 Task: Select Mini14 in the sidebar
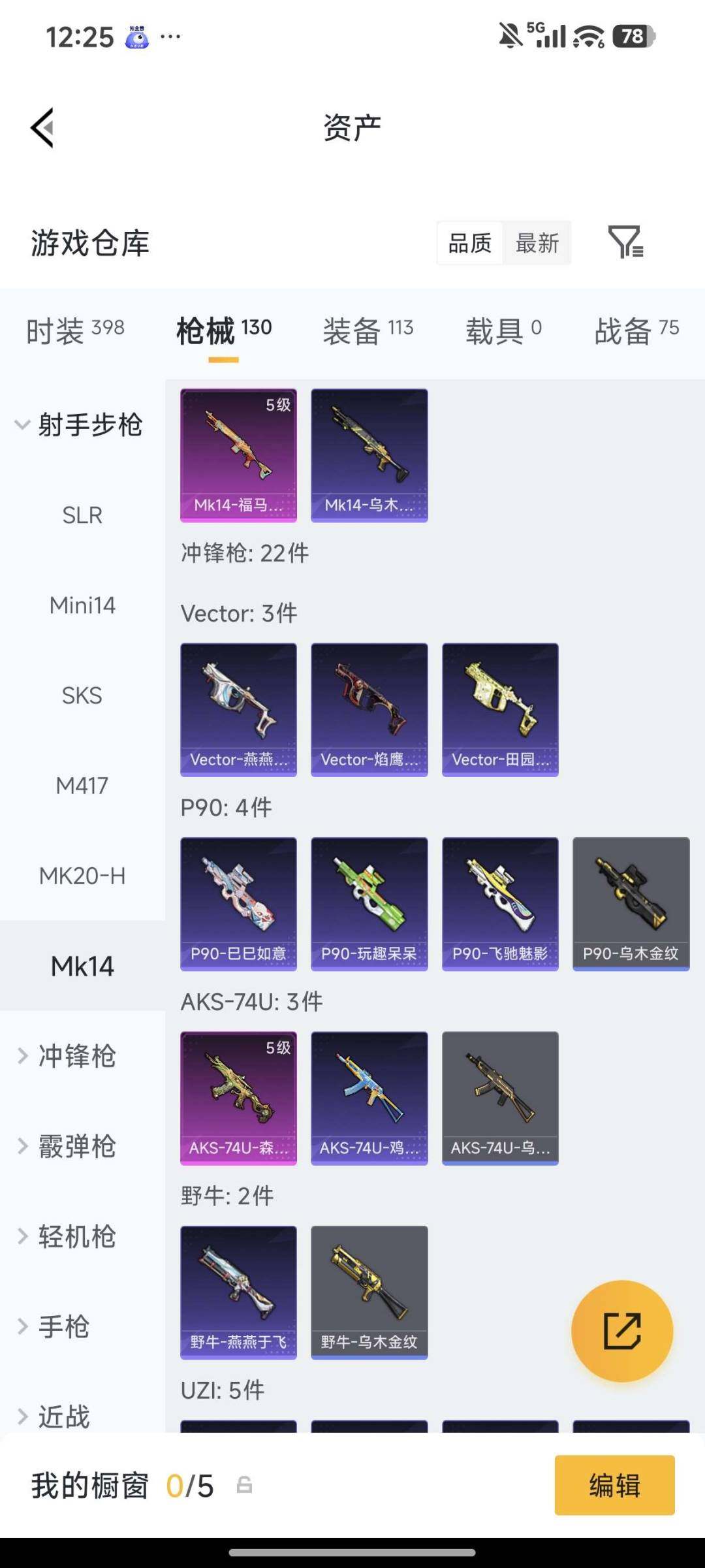[82, 605]
